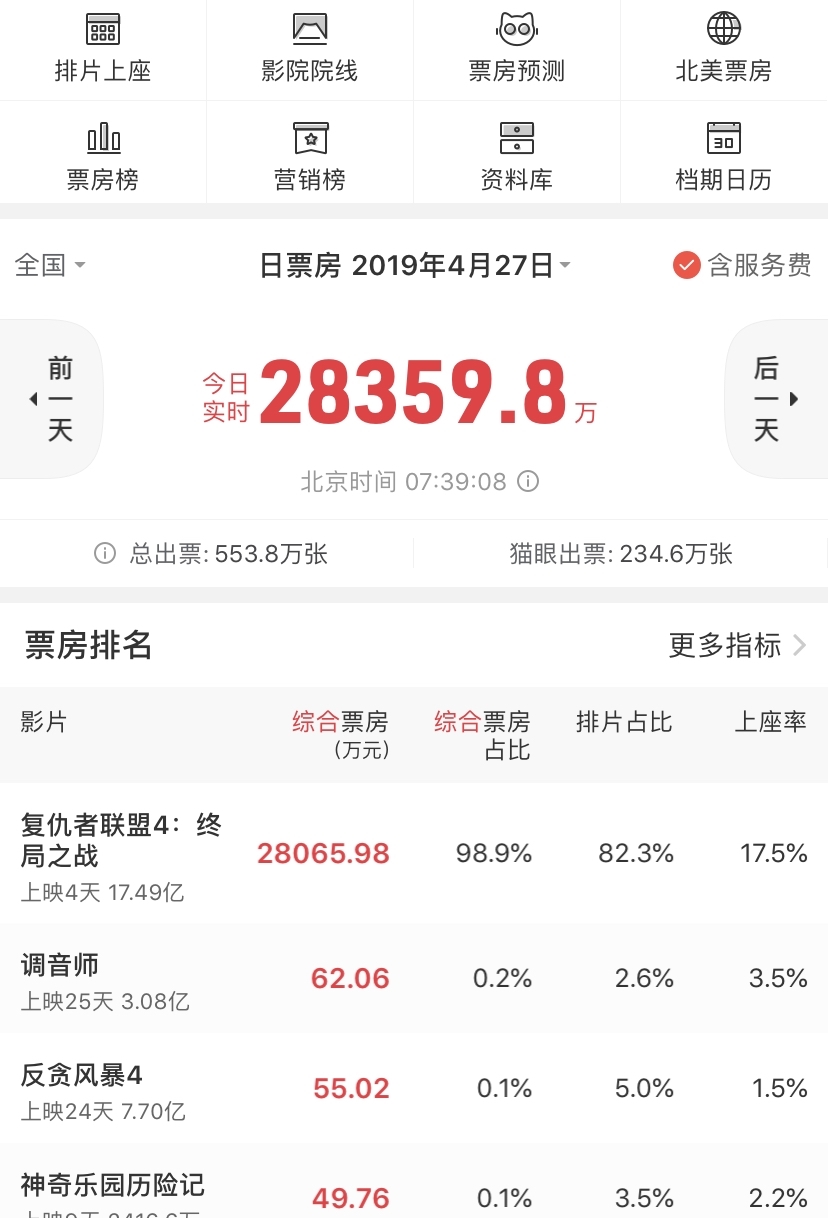Open the 神奇乐园历险记 film entry

pos(113,1186)
